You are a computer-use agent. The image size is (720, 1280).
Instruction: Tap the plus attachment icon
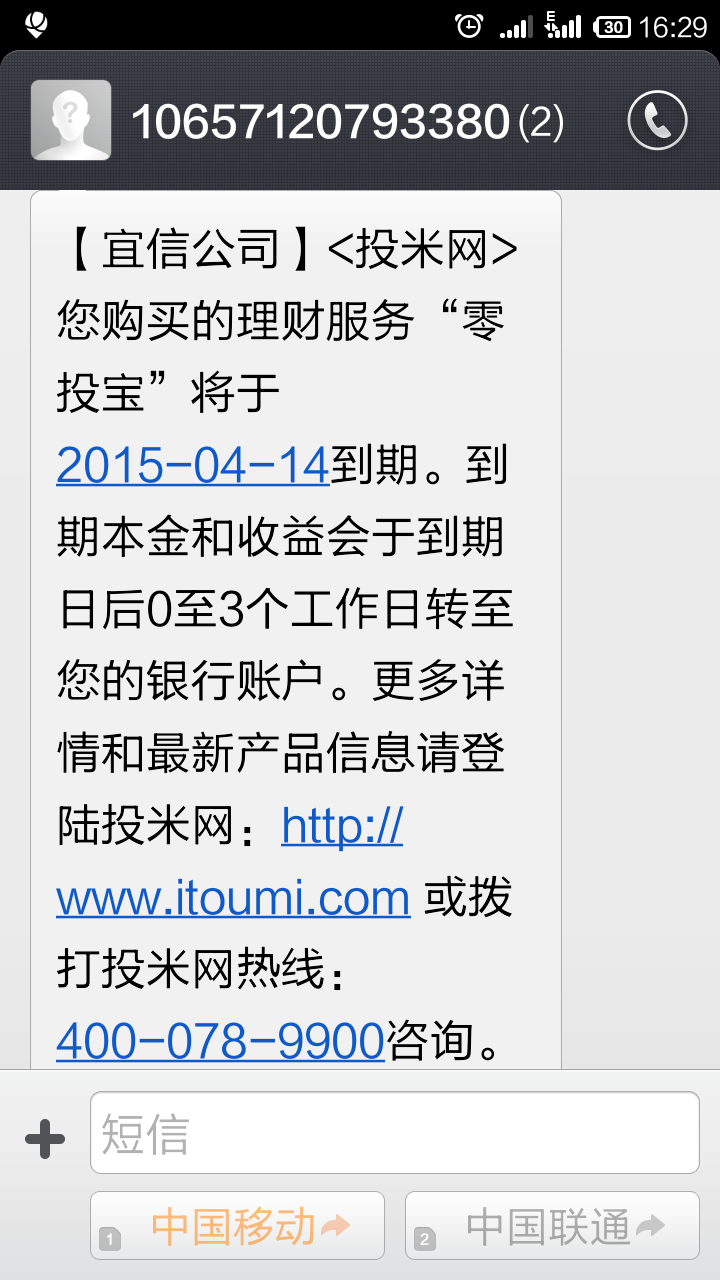45,1138
